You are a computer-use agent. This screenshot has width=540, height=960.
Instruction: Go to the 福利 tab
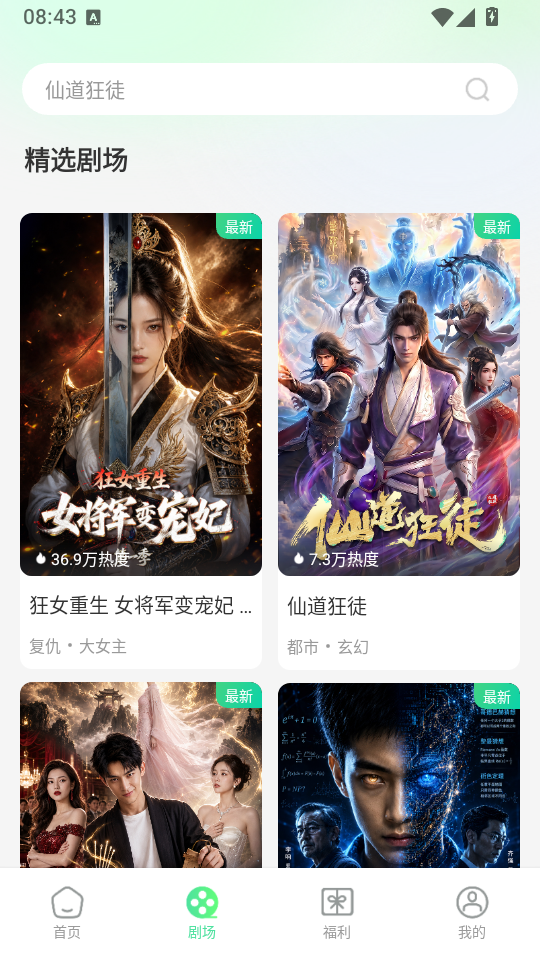337,912
